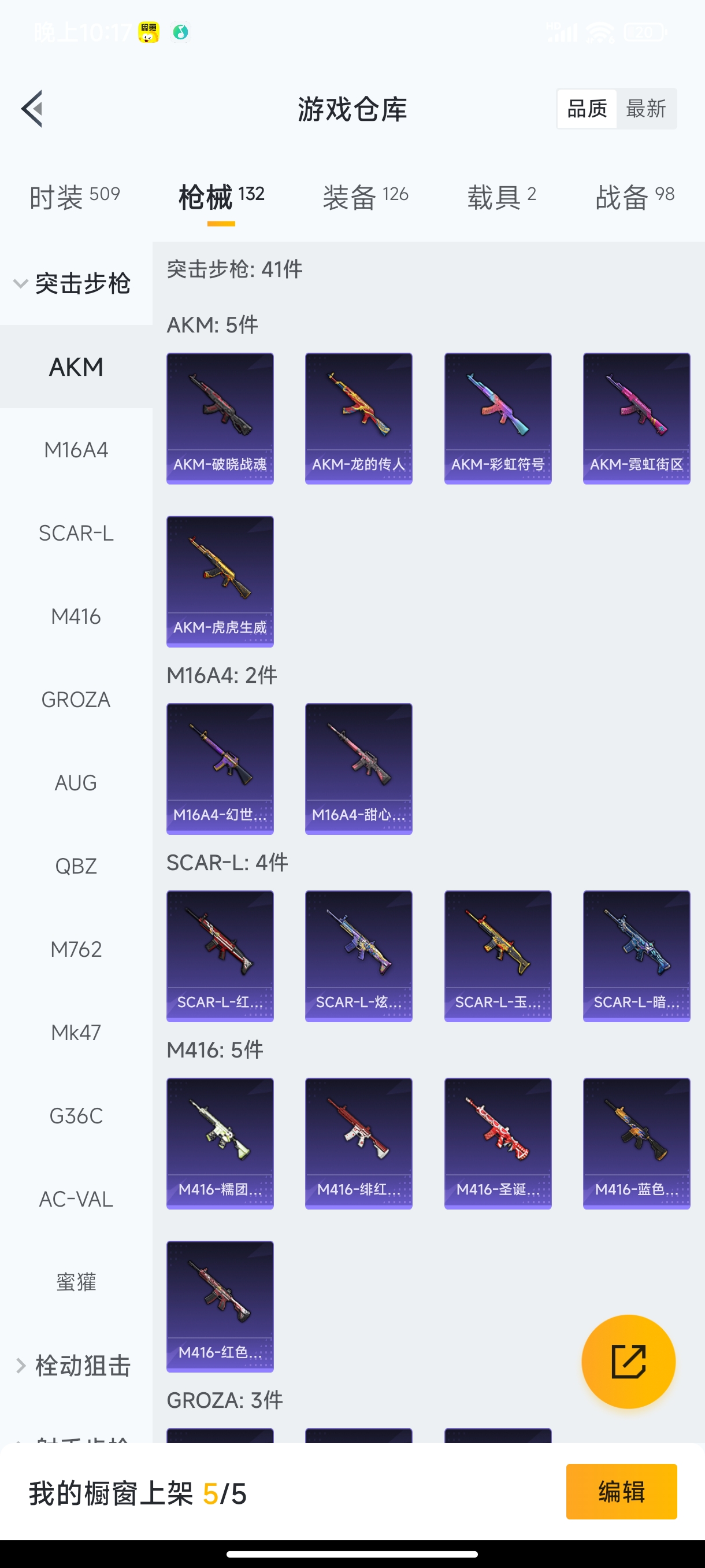This screenshot has height=1568, width=705.
Task: Choose M762 in the sidebar
Action: (76, 949)
